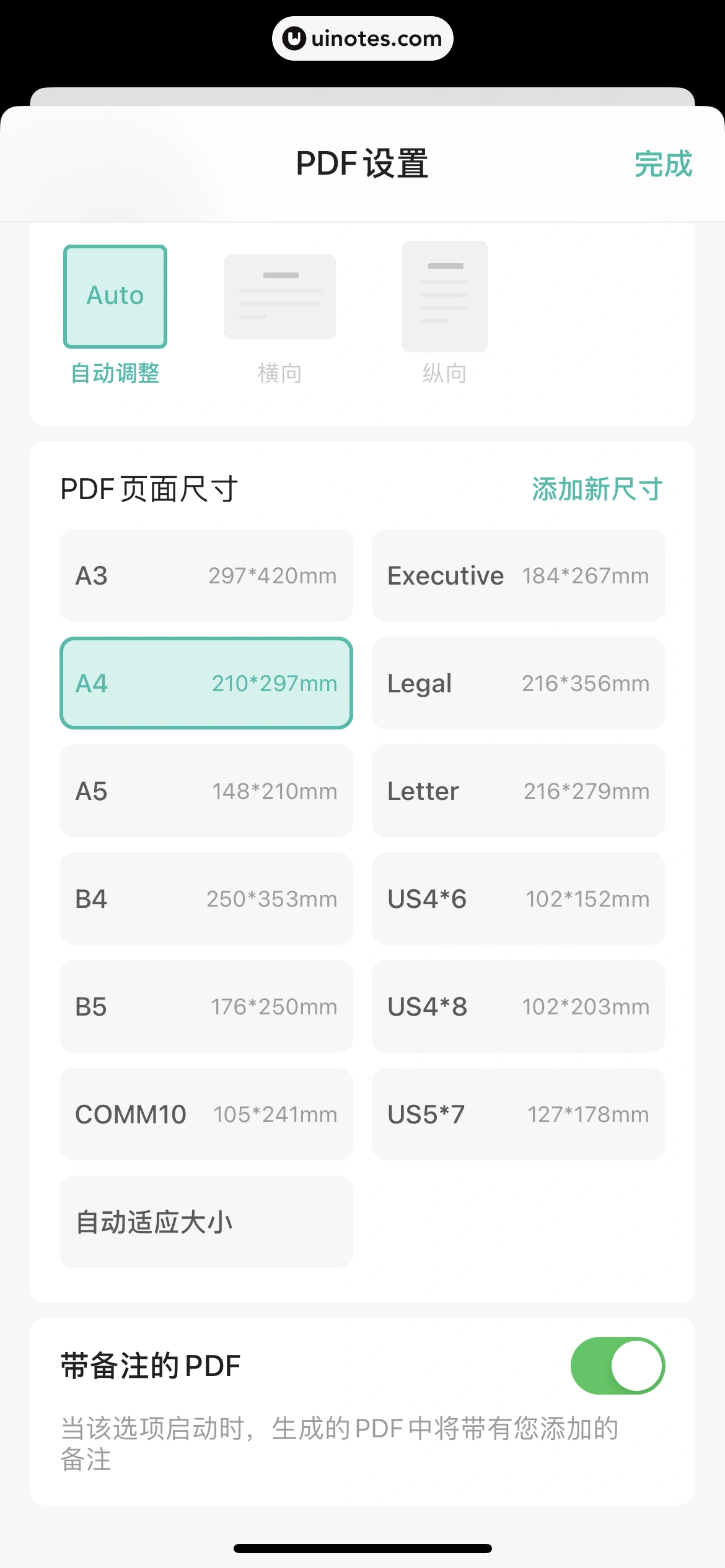
Task: Tap 添加新尺寸 to add a size
Action: tap(597, 489)
